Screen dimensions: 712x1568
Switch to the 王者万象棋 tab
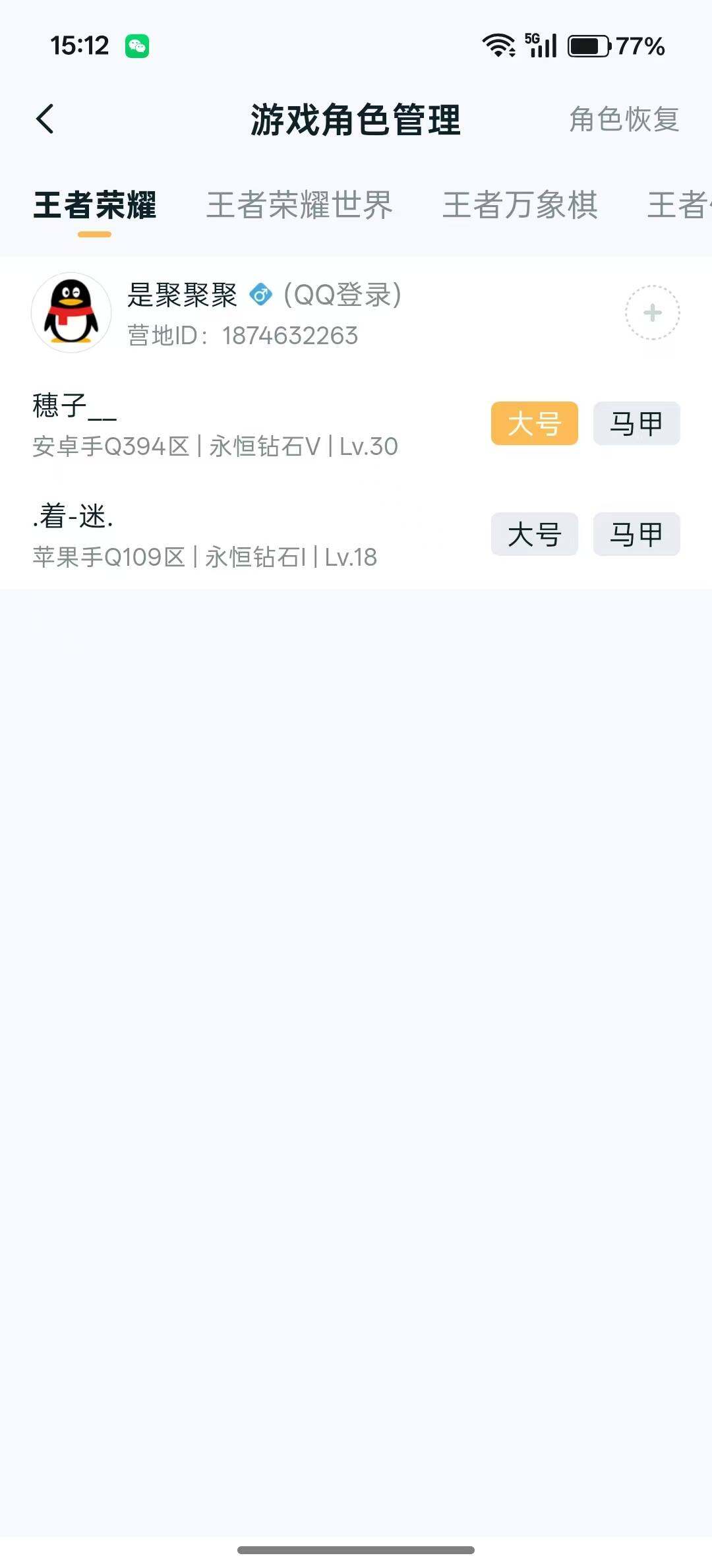tap(521, 206)
